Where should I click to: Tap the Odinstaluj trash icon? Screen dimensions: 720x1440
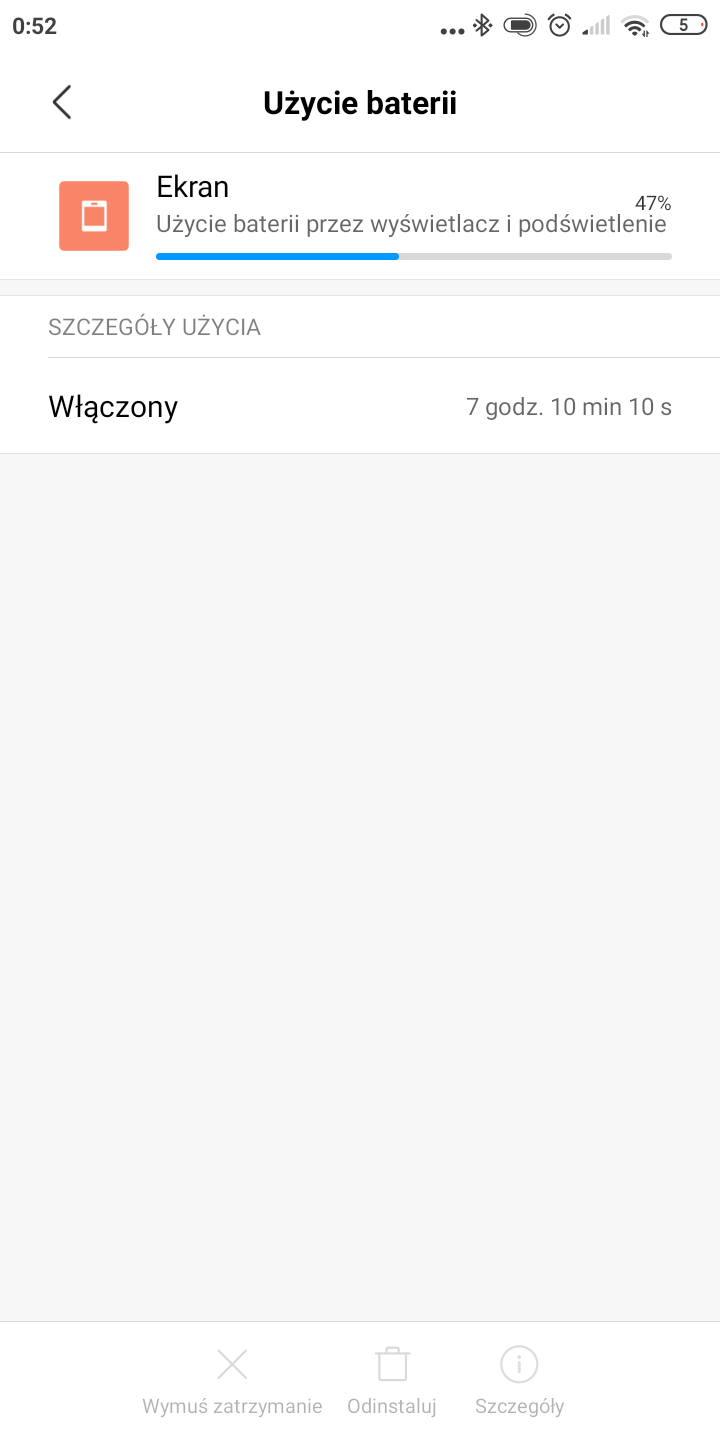pyautogui.click(x=391, y=1362)
